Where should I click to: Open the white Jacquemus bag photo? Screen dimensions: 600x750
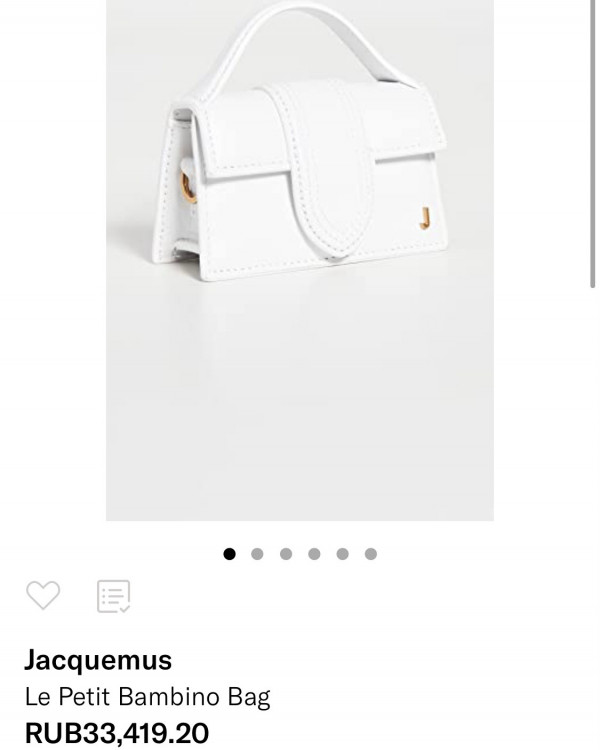pyautogui.click(x=299, y=260)
